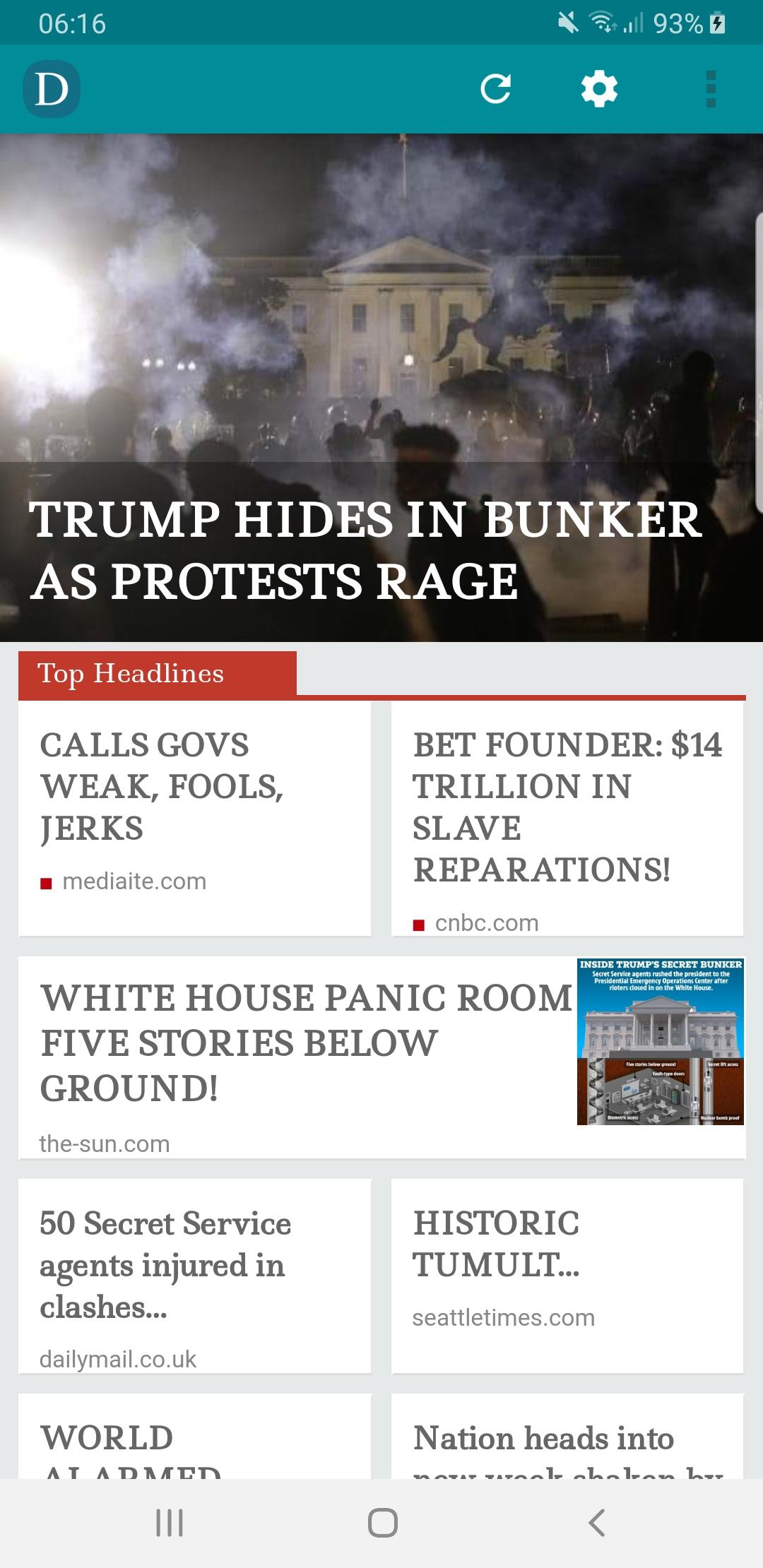This screenshot has height=1568, width=763.
Task: Read the BET founder reparations story
Action: pos(567,819)
